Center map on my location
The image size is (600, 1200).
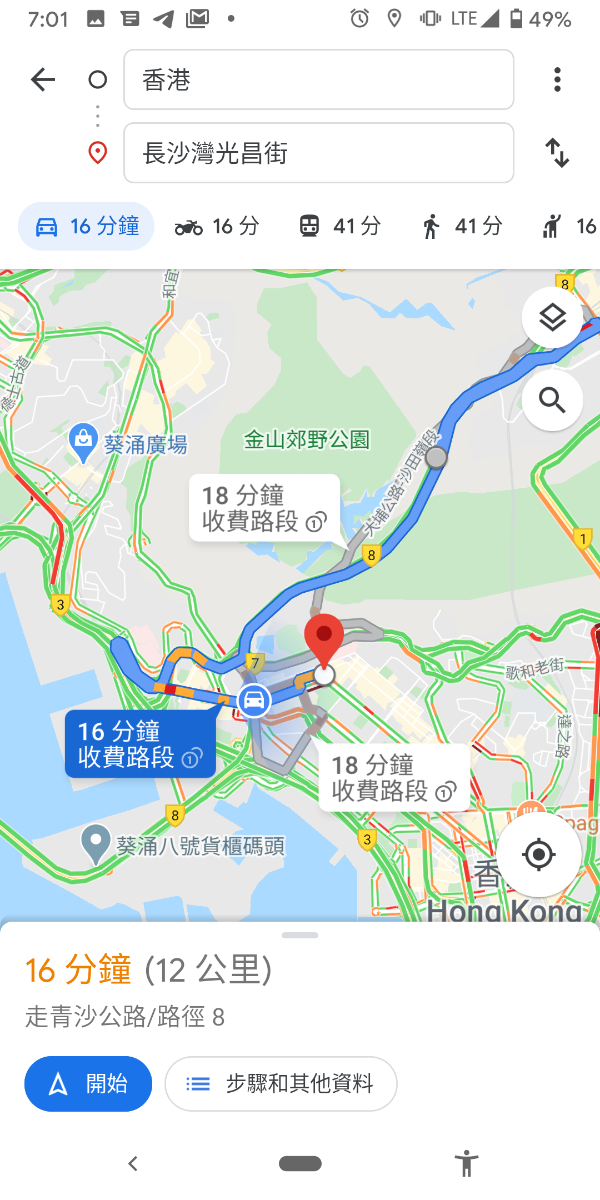539,855
